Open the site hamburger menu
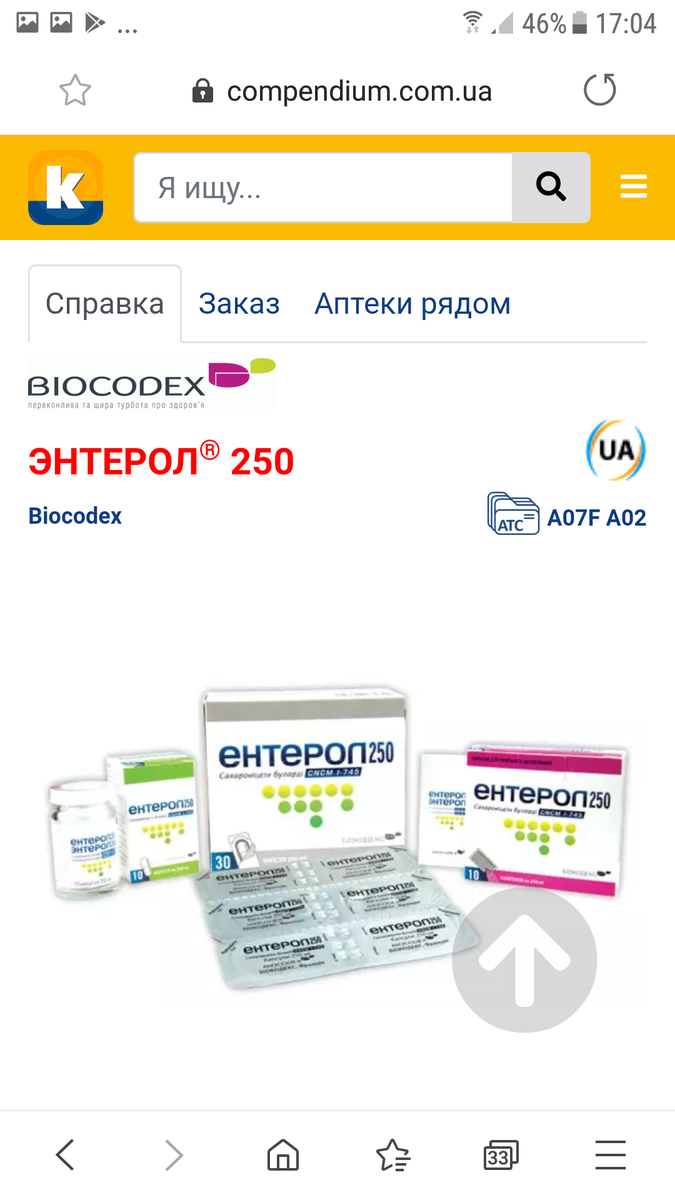The image size is (675, 1200). pos(634,187)
